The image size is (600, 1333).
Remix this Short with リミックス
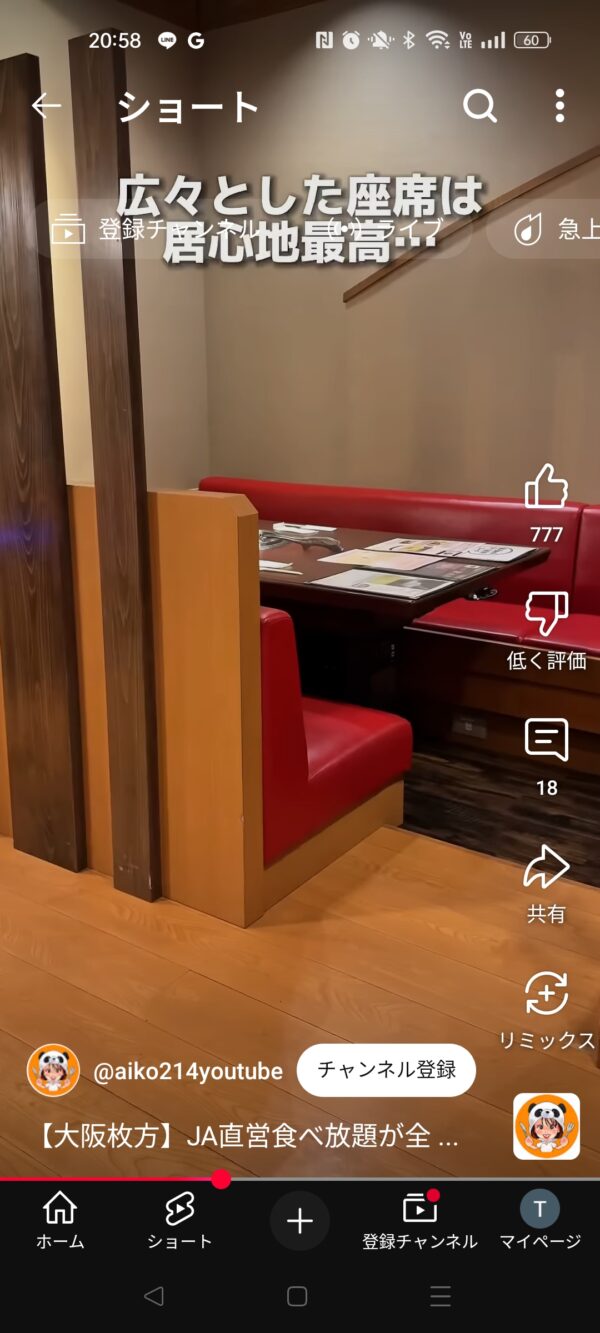546,996
